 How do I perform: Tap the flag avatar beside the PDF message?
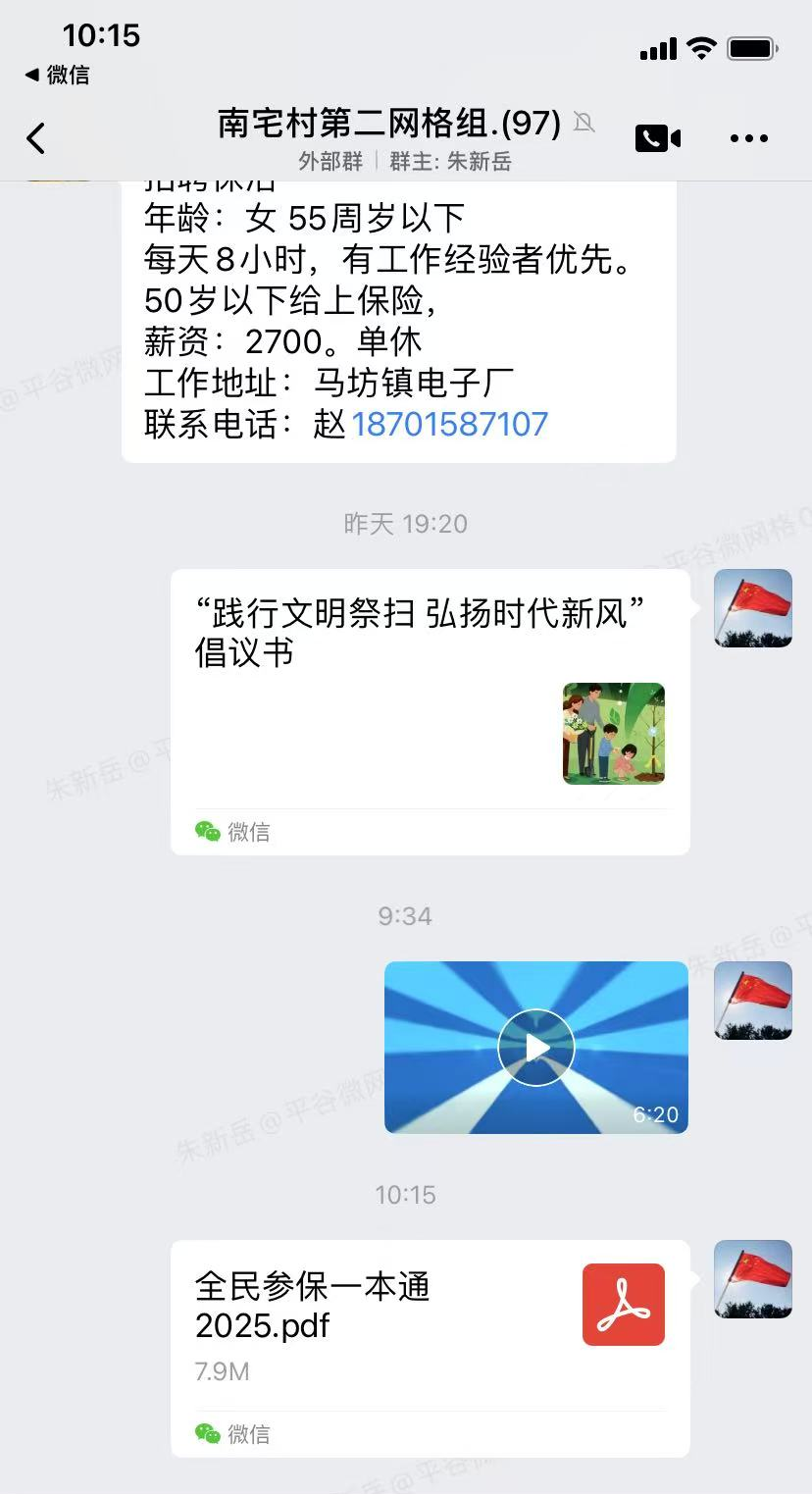pyautogui.click(x=752, y=1278)
